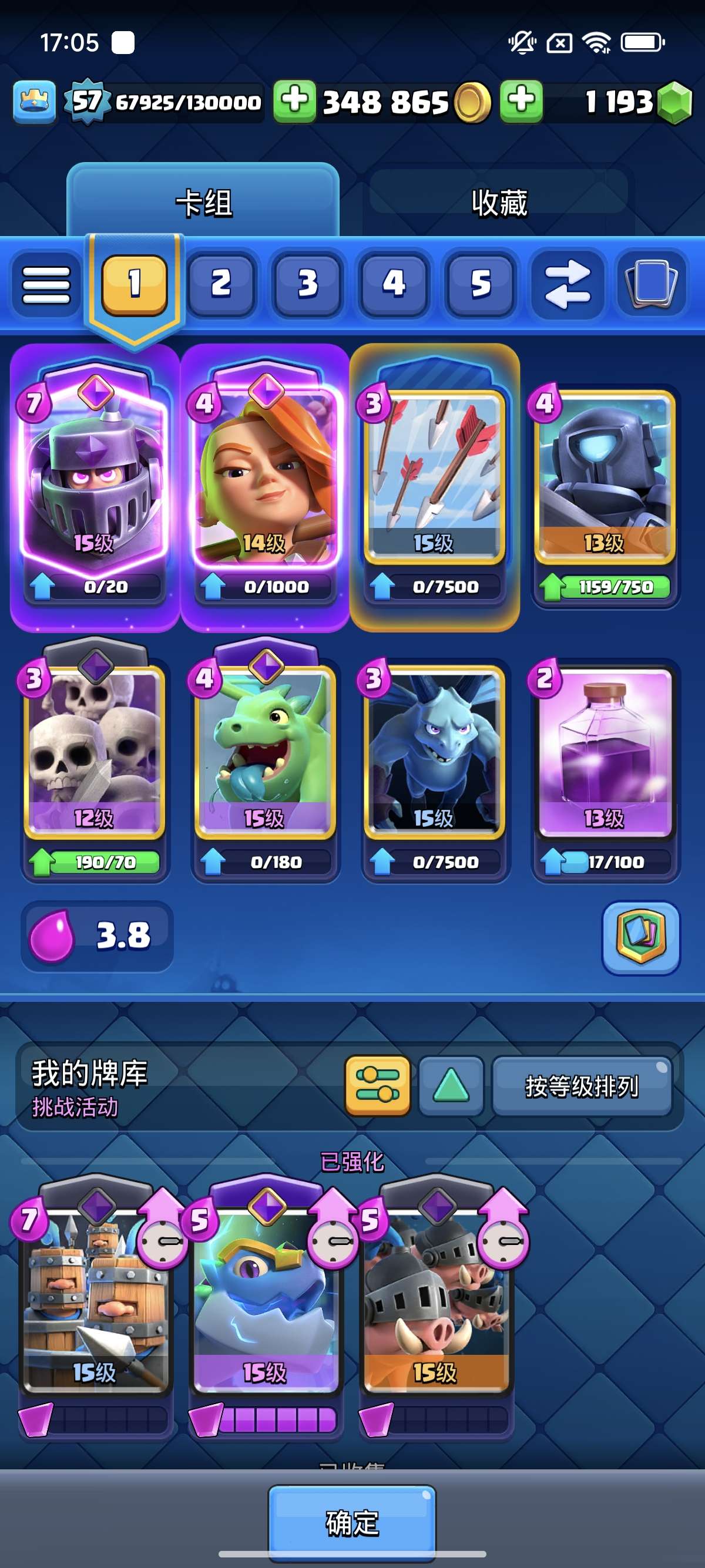Select deck slot 5
Image resolution: width=705 pixels, height=1568 pixels.
[x=481, y=284]
